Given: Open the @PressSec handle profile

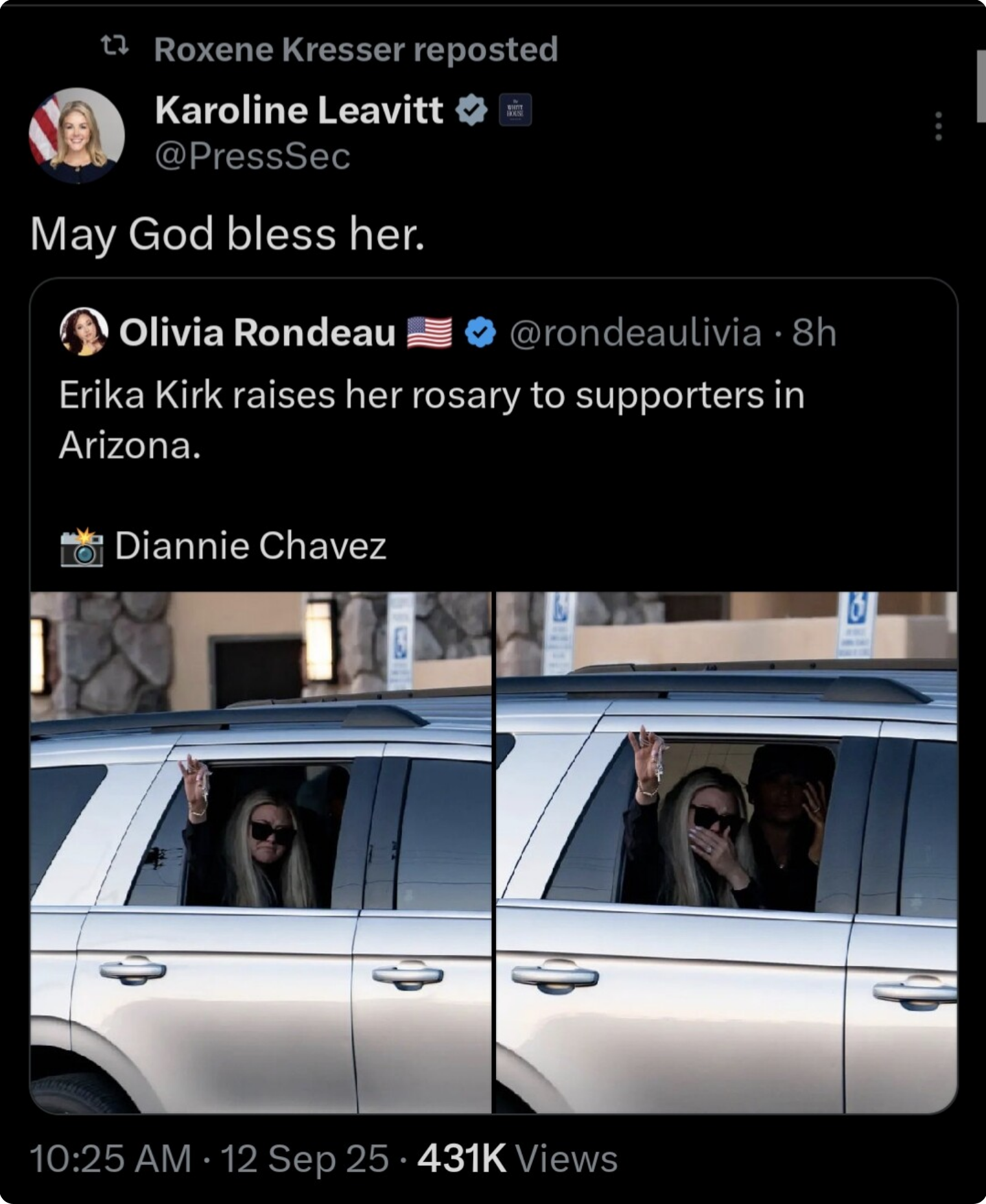Looking at the screenshot, I should [x=252, y=156].
